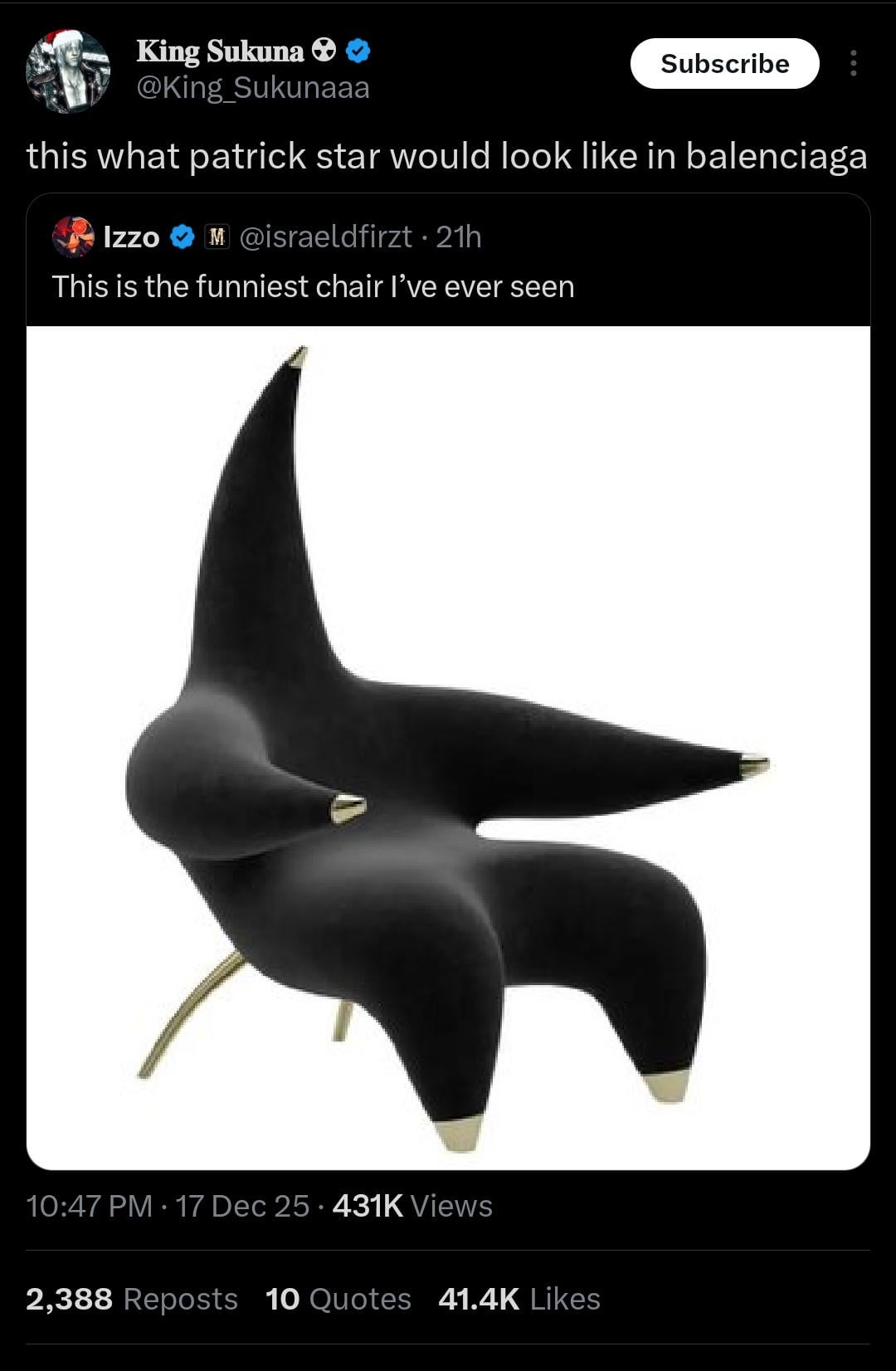View the @King_Sukunaaa profile handle
This screenshot has height=1371, width=896.
pyautogui.click(x=252, y=87)
